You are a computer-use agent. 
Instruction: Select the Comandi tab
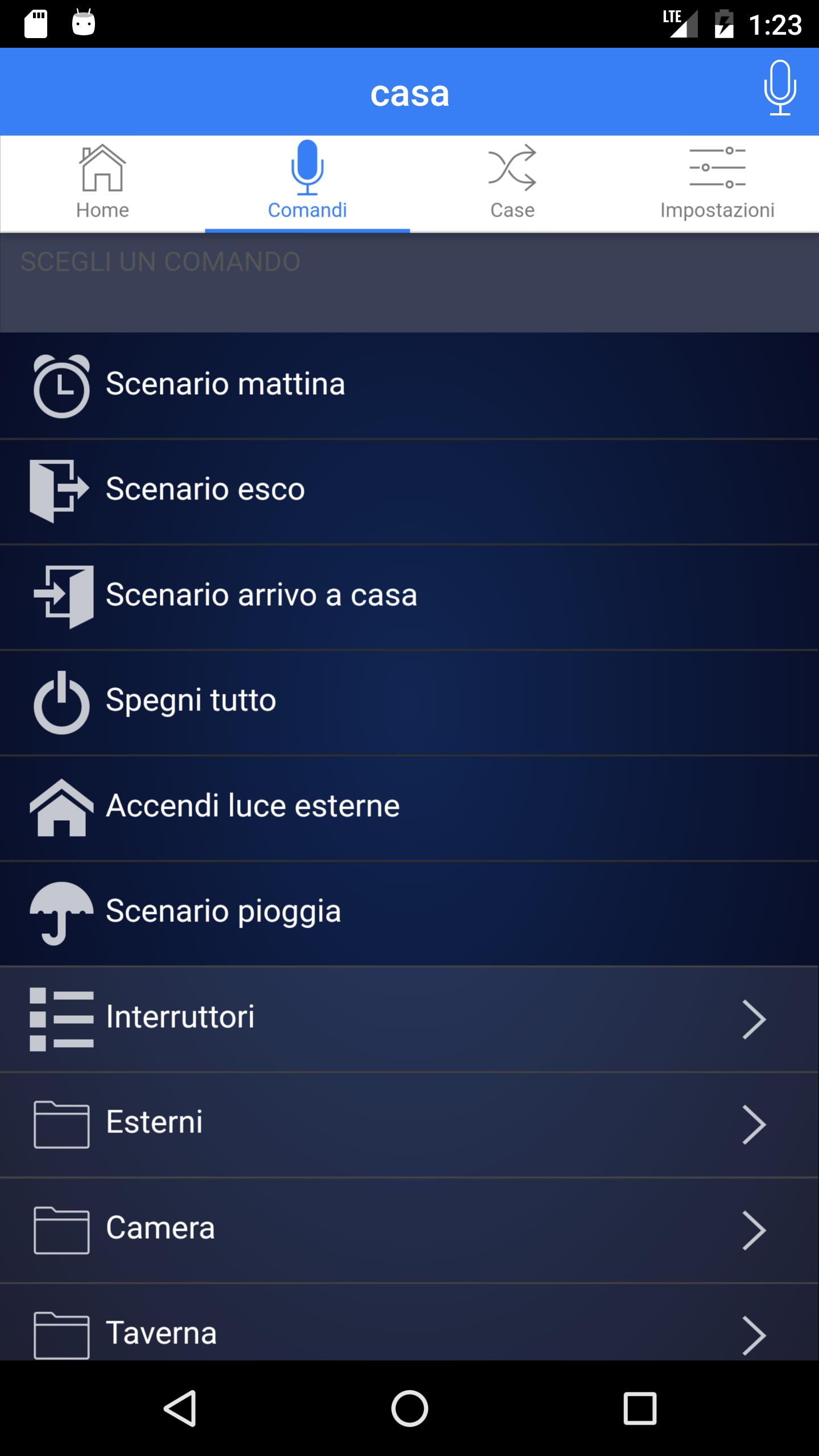pyautogui.click(x=307, y=183)
